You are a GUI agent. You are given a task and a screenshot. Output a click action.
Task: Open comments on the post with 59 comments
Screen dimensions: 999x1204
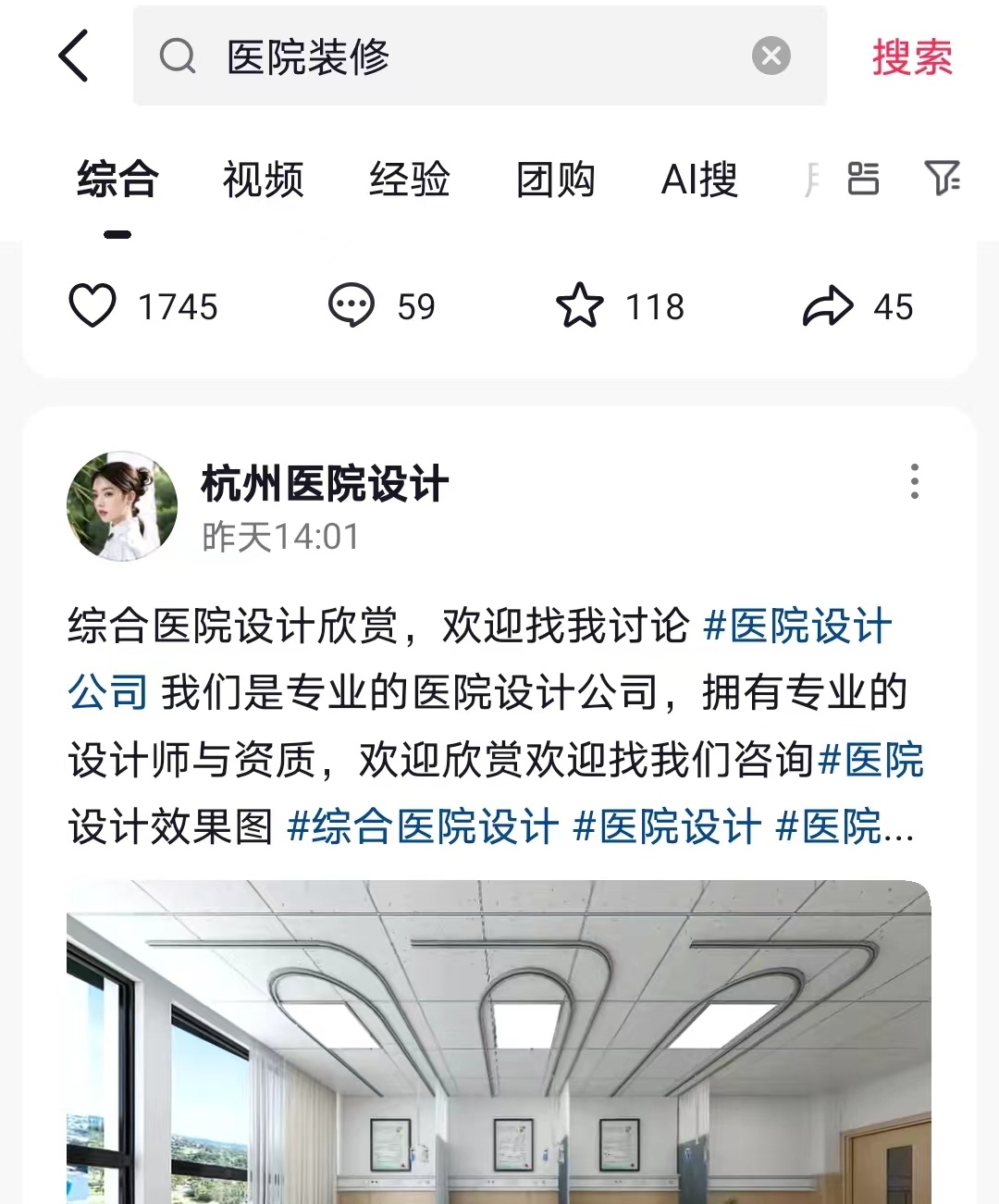pos(351,306)
